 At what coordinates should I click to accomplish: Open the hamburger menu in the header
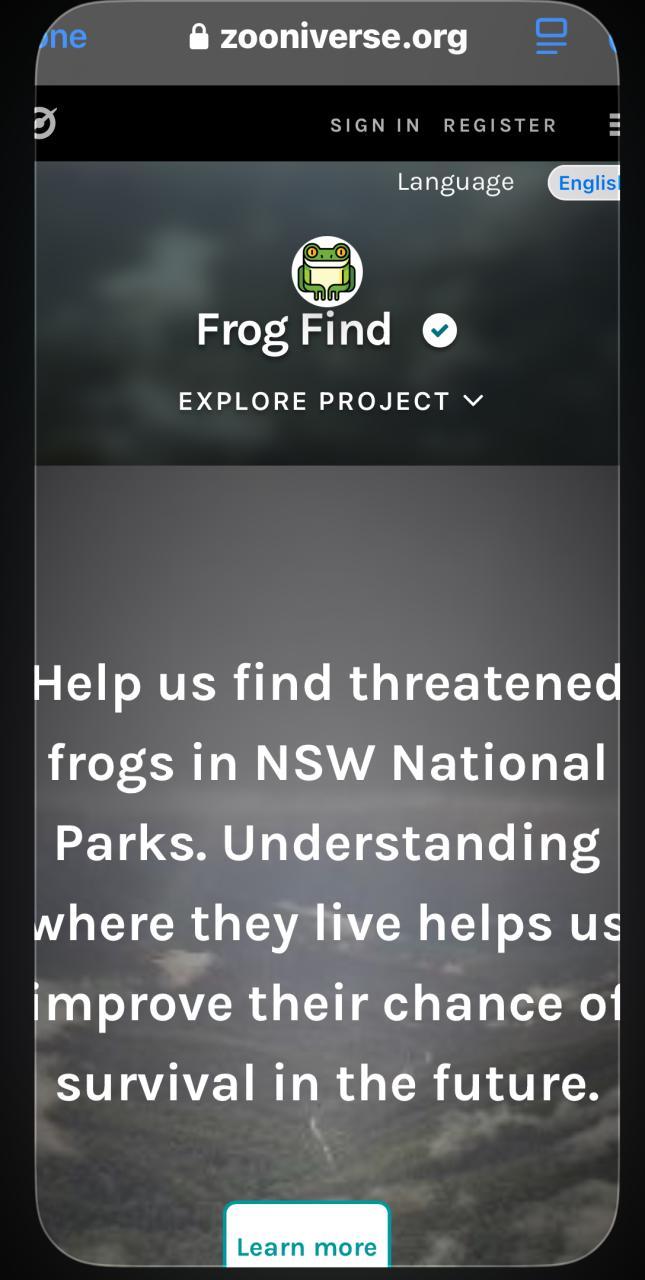point(613,124)
